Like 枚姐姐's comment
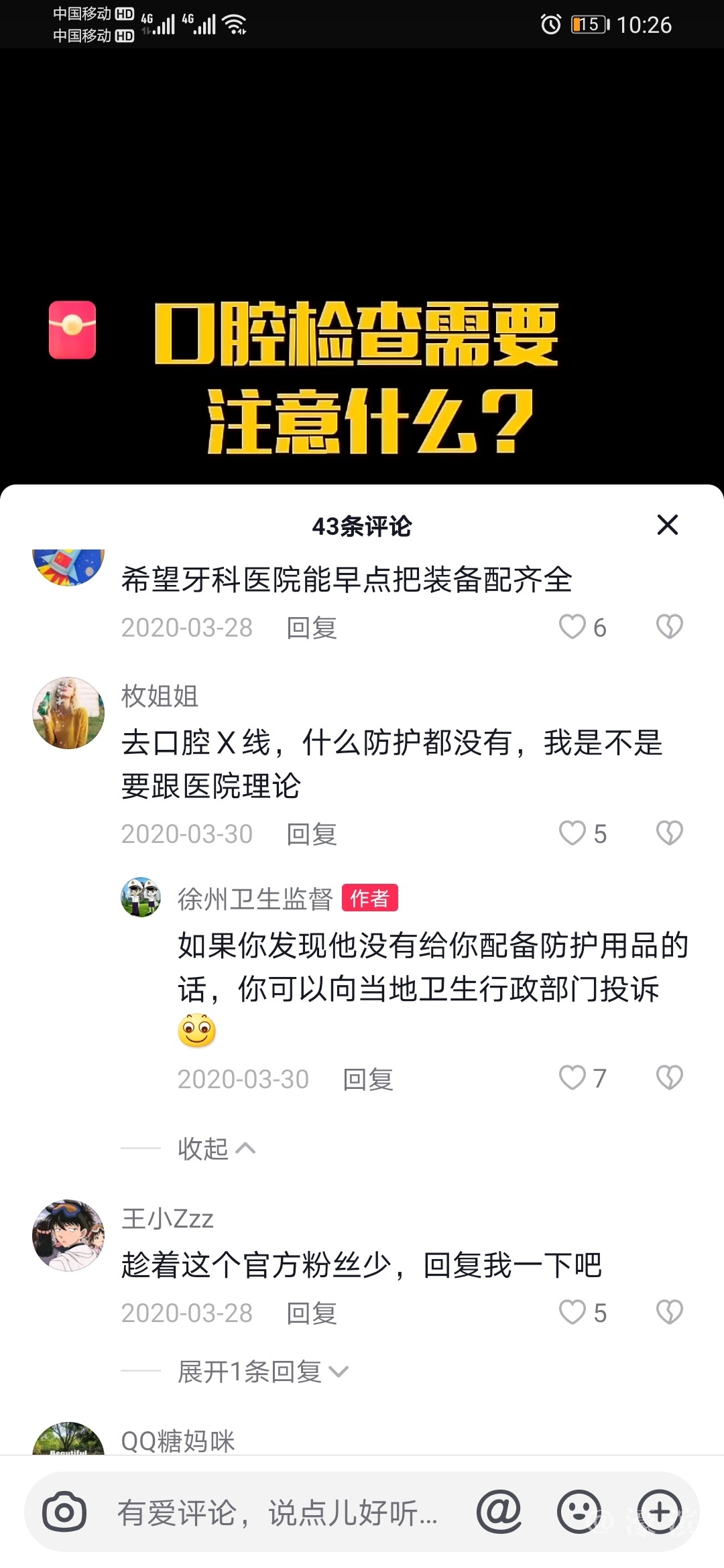Image resolution: width=724 pixels, height=1568 pixels. (573, 834)
